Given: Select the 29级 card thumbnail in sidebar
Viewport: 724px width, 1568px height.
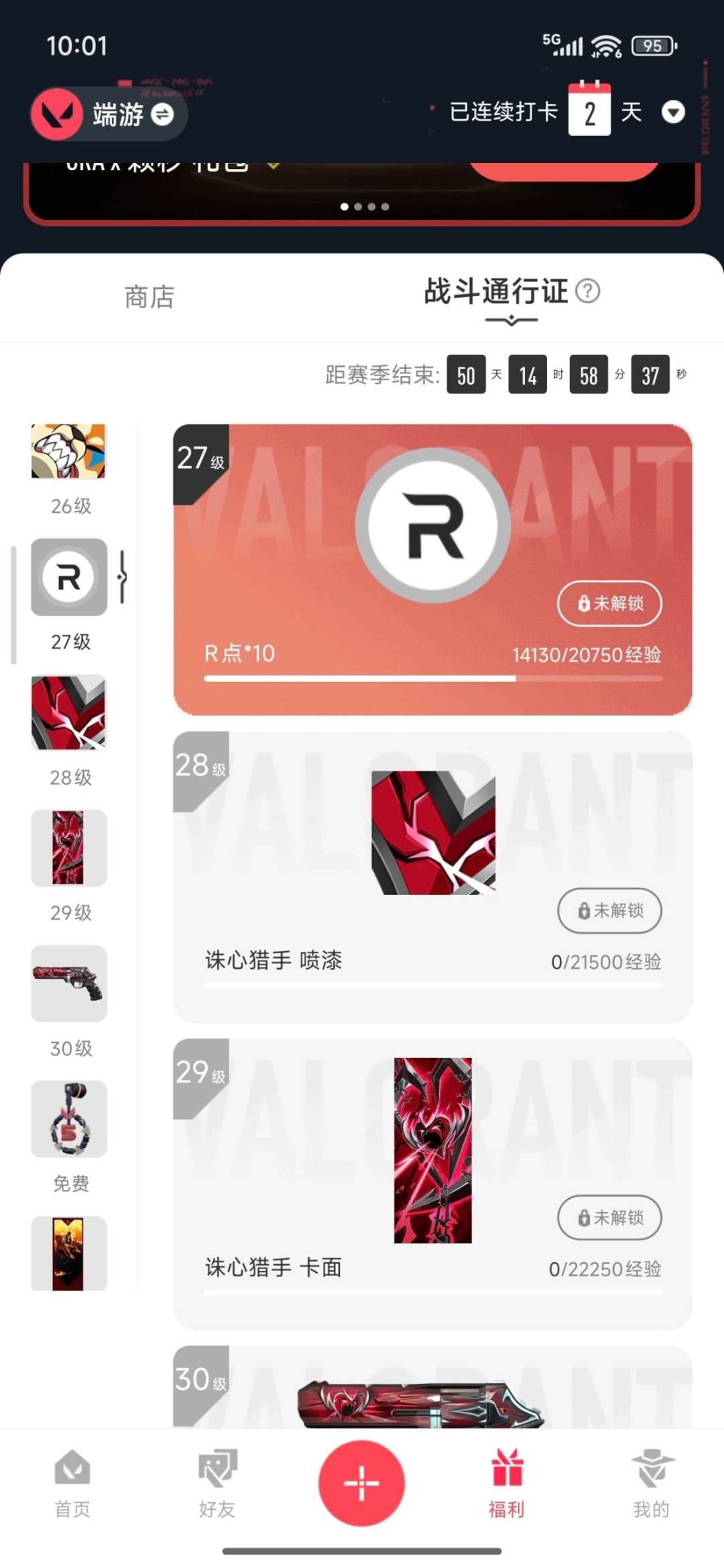Looking at the screenshot, I should coord(68,848).
